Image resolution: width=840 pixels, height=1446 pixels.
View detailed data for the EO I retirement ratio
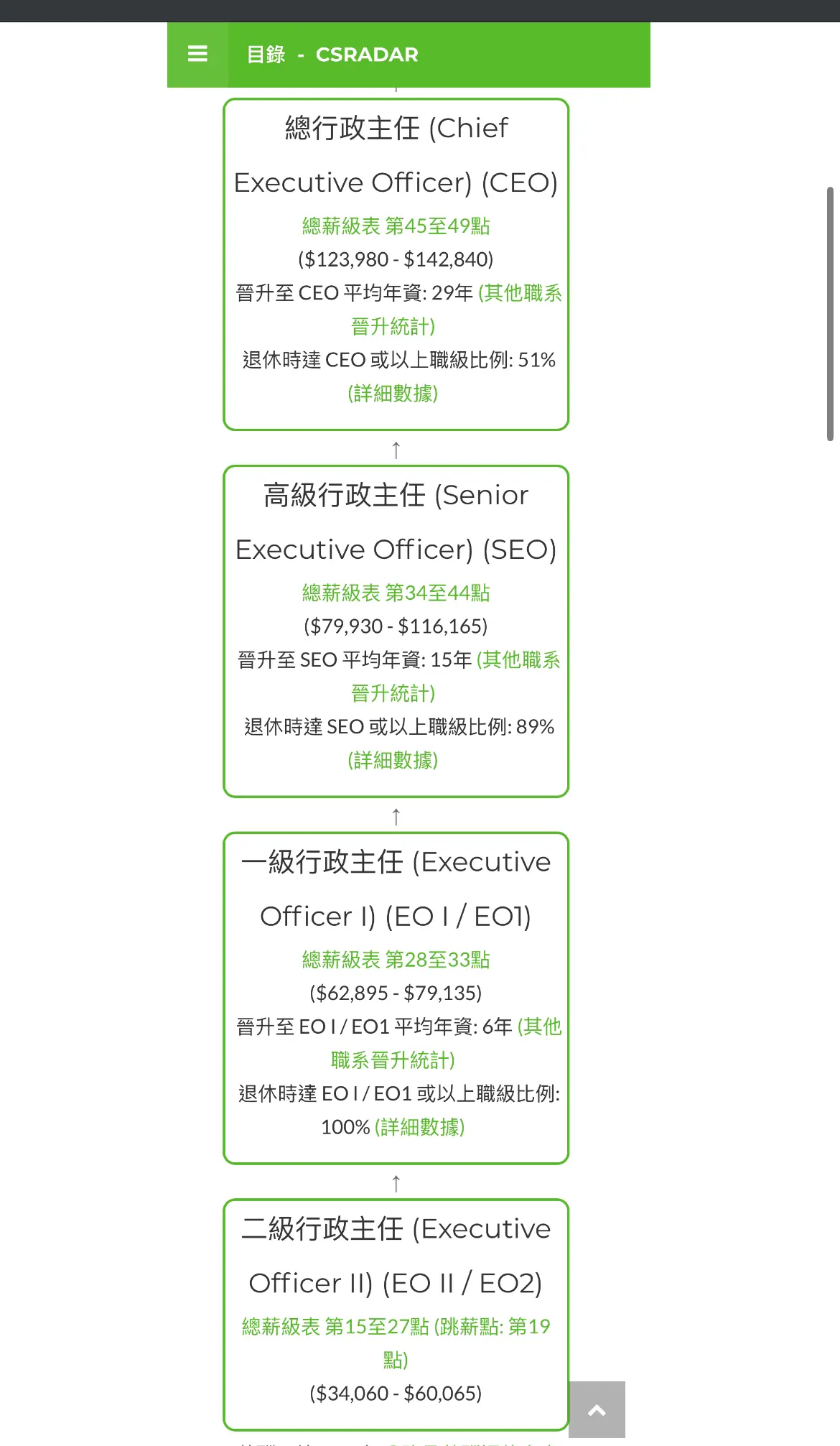[x=420, y=1128]
